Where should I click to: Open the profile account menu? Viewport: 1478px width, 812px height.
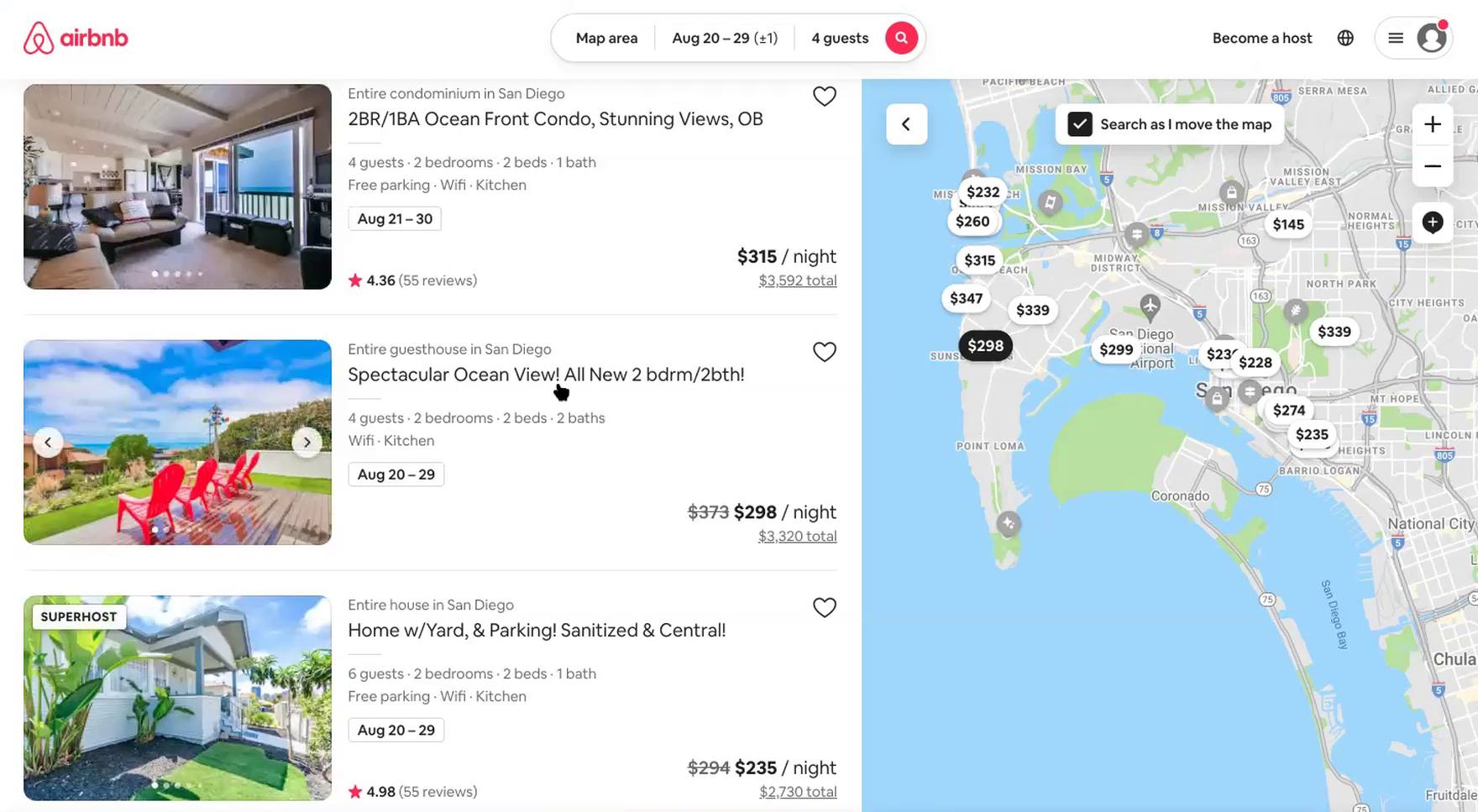coord(1414,38)
